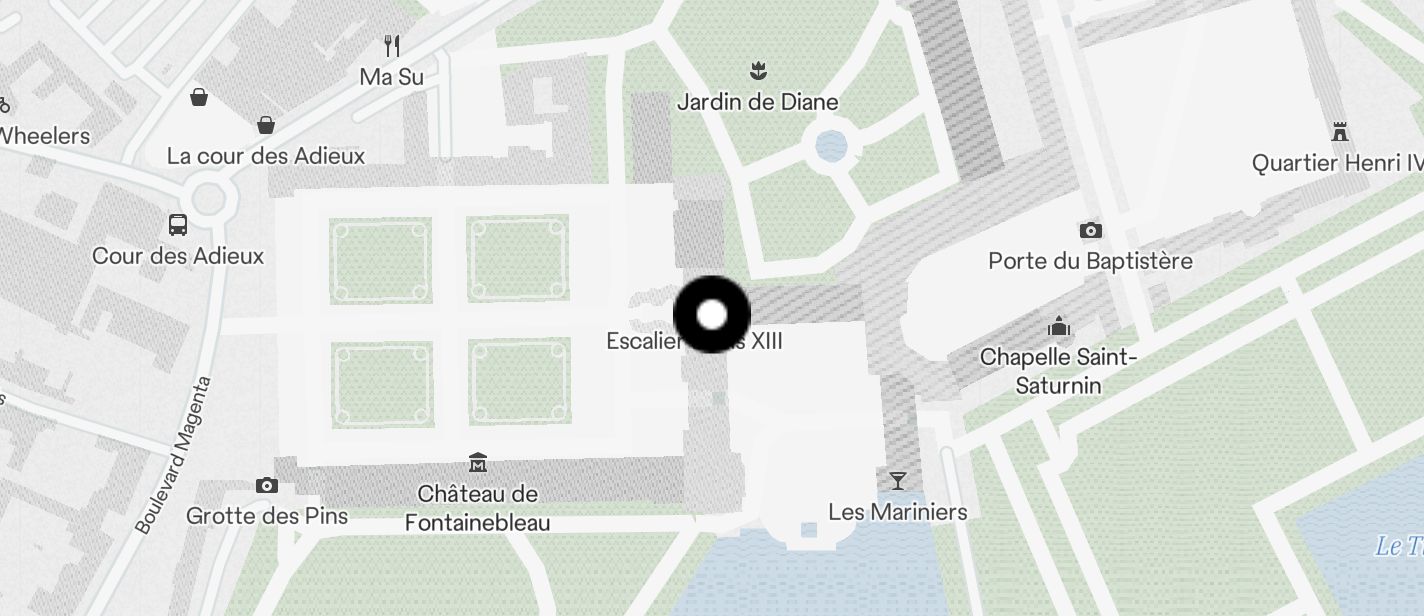Select Cour des Adieux bus stop

[178, 225]
